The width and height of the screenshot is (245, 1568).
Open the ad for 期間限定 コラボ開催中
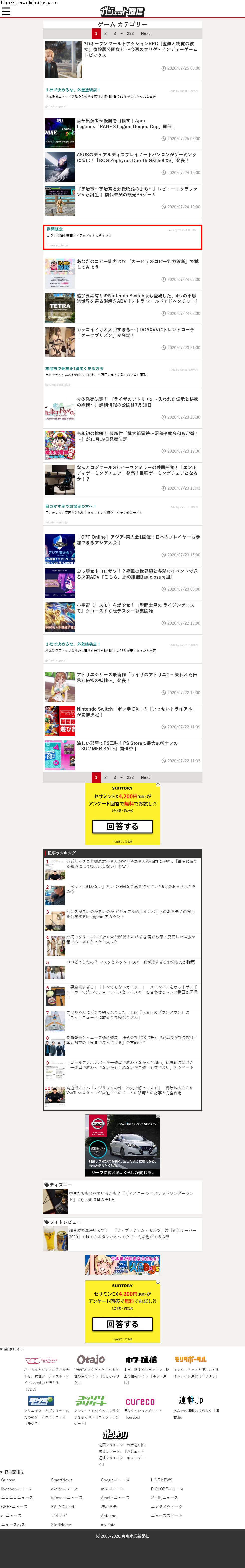(122, 237)
